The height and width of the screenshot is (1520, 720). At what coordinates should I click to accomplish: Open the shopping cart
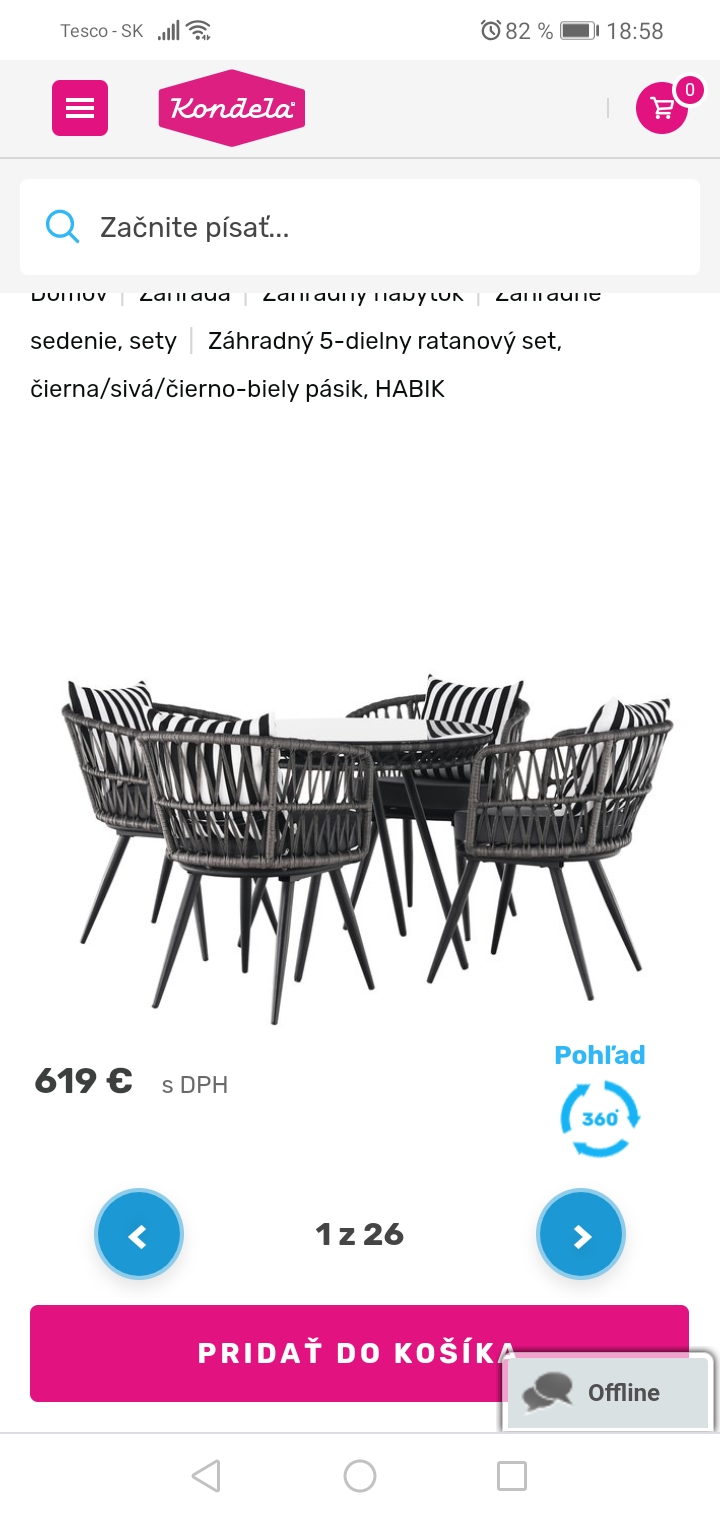pos(662,108)
